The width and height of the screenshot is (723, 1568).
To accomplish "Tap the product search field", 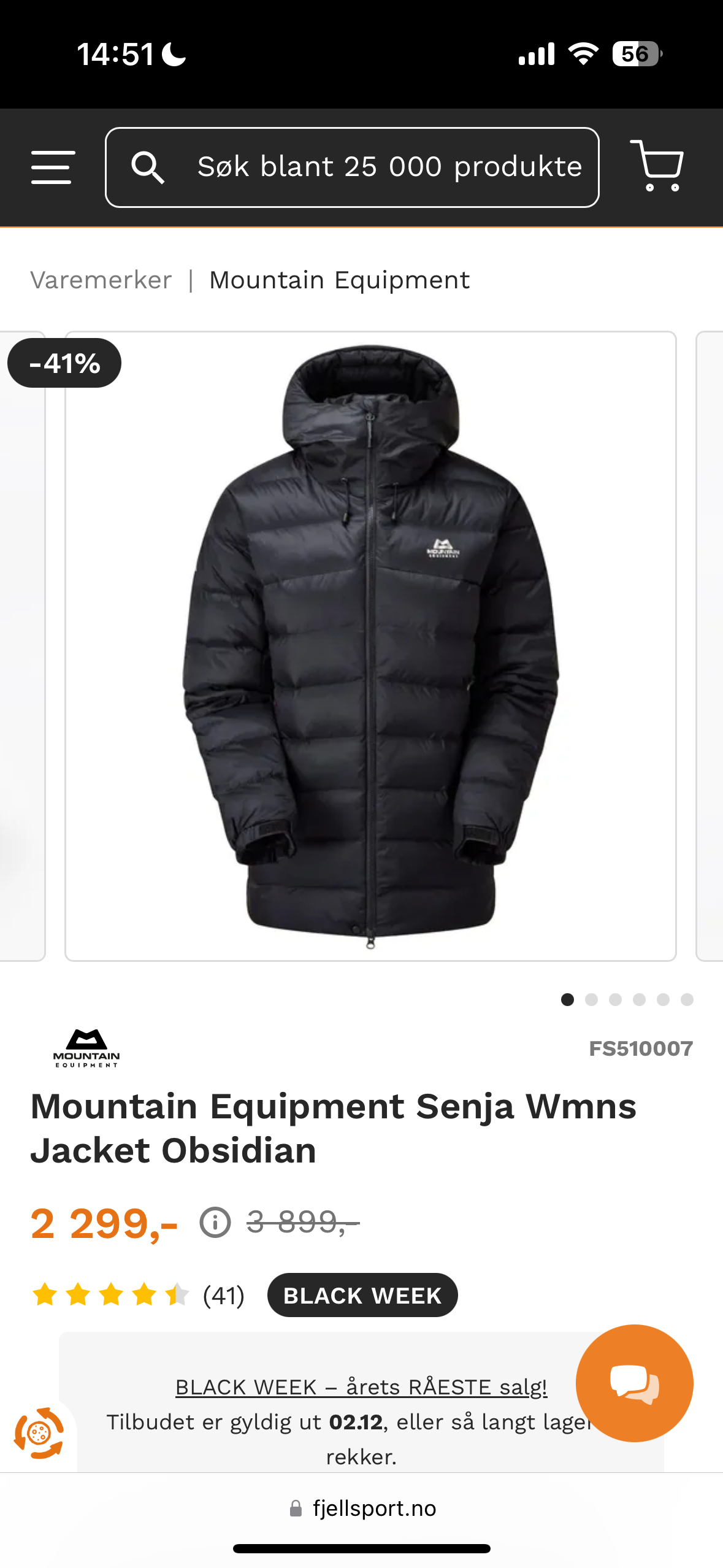I will (x=352, y=167).
